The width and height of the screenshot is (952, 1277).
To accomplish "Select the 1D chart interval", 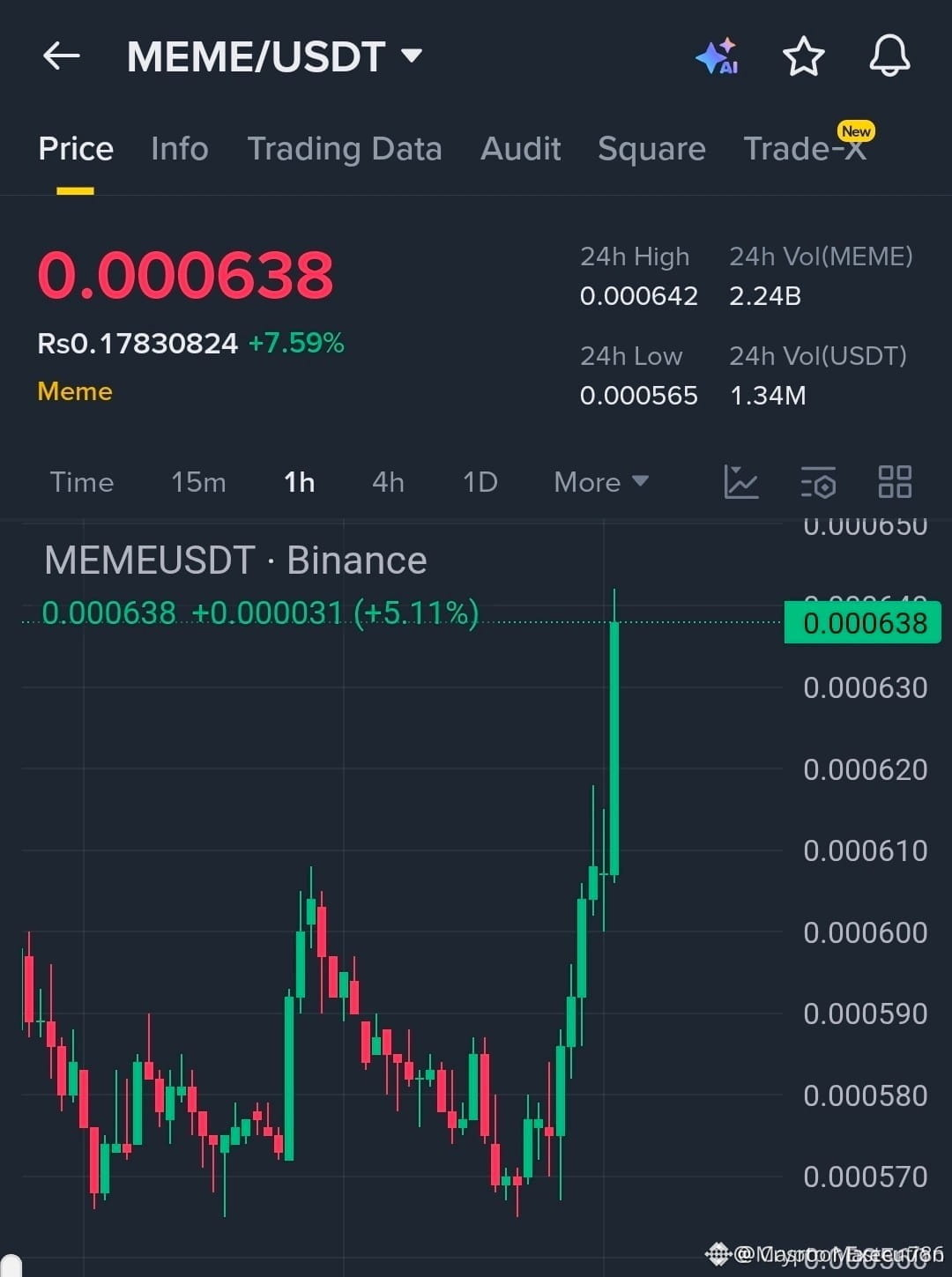I will pos(480,482).
